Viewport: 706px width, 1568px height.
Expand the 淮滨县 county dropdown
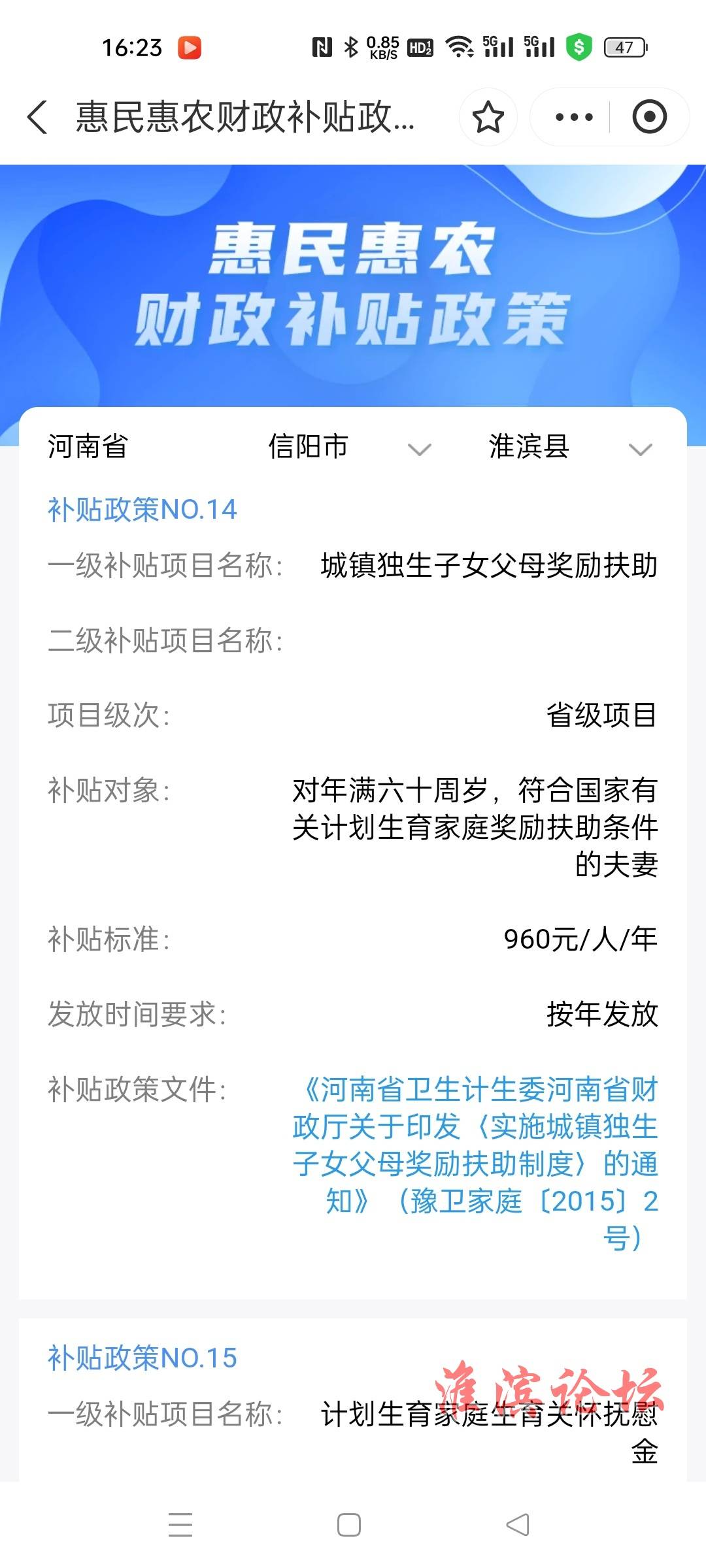pos(571,448)
